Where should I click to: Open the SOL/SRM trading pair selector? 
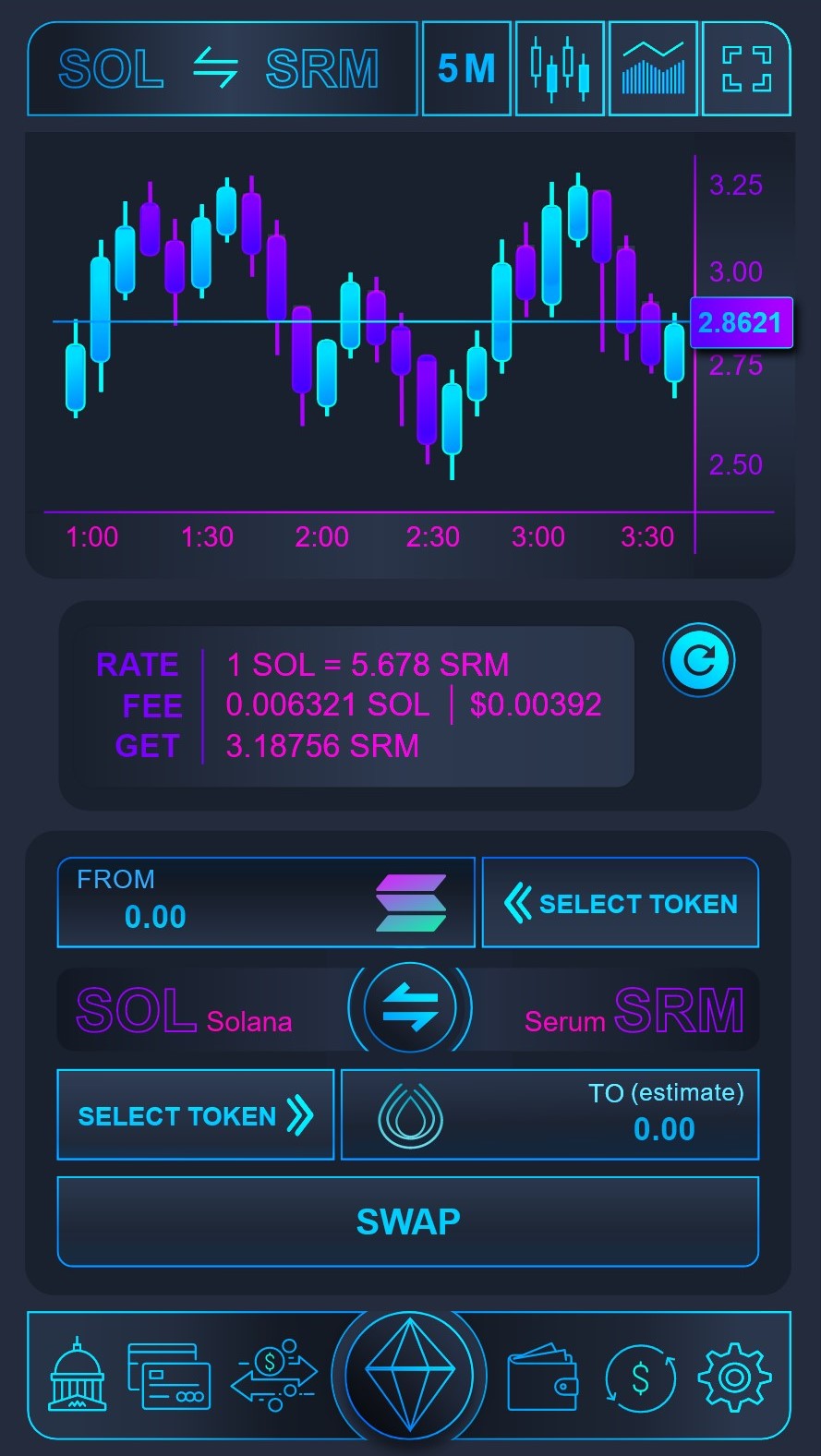(x=220, y=69)
